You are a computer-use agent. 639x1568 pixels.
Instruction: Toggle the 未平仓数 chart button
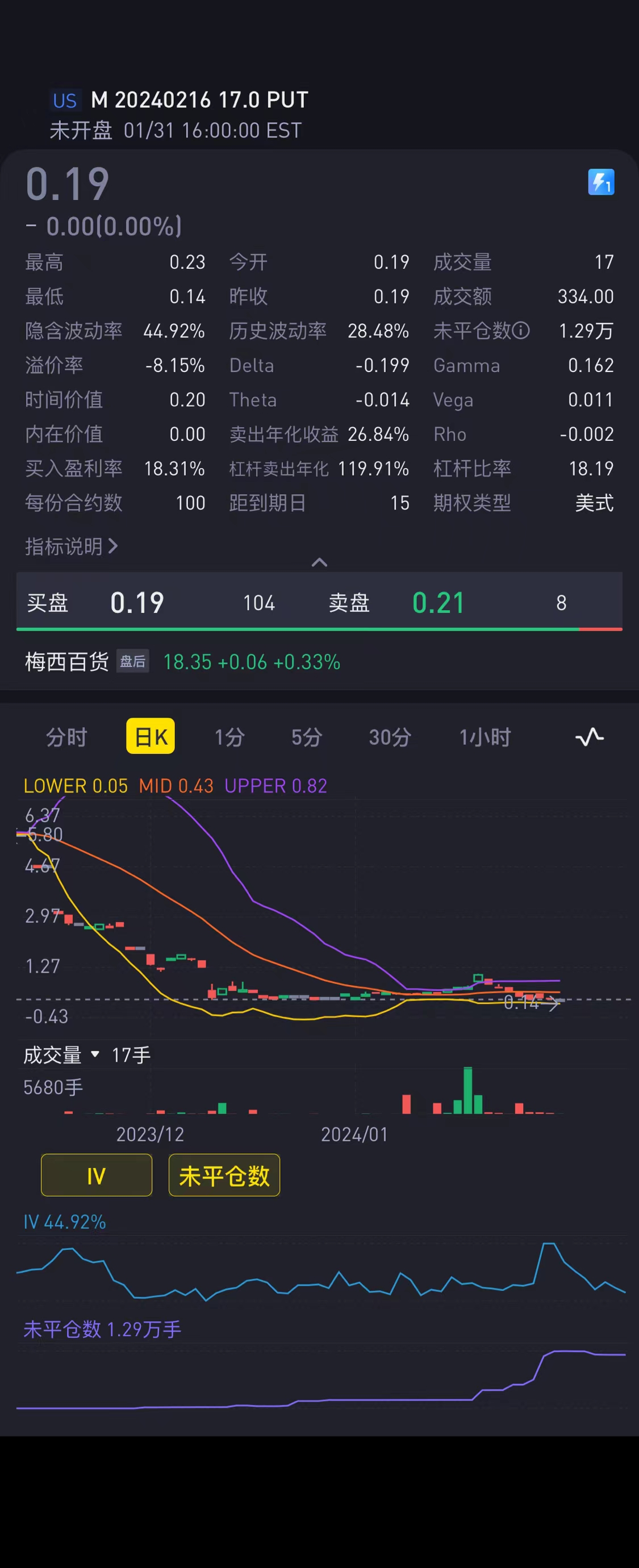point(224,1175)
